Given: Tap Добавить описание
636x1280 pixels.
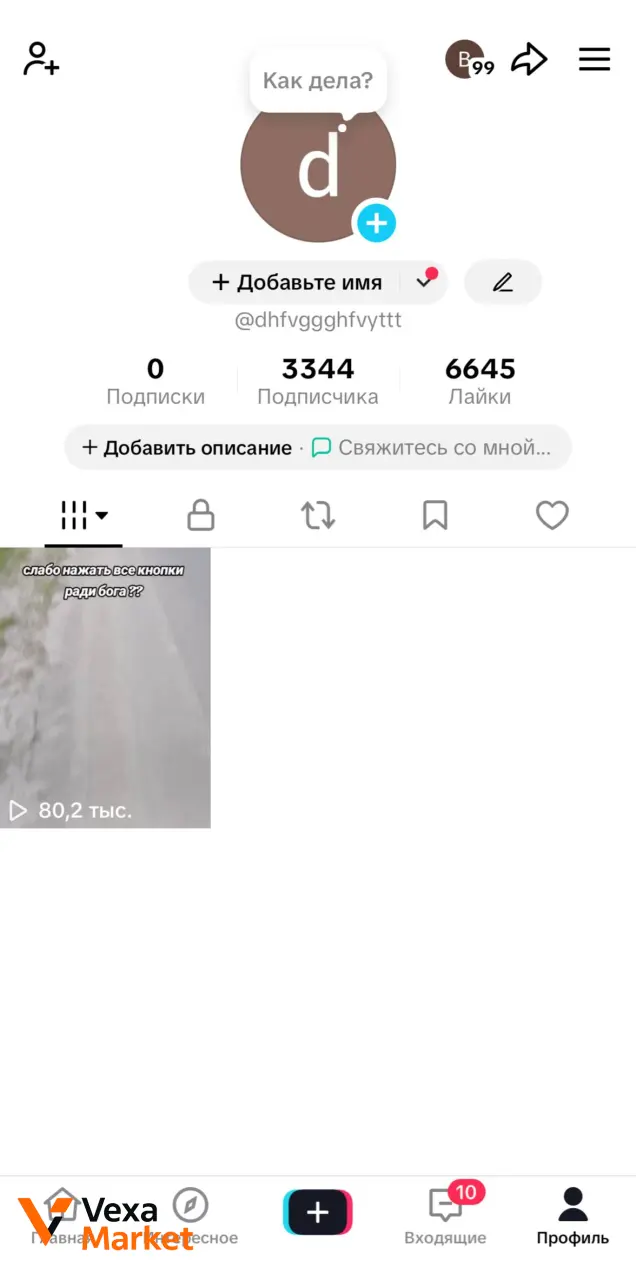Looking at the screenshot, I should click(187, 447).
